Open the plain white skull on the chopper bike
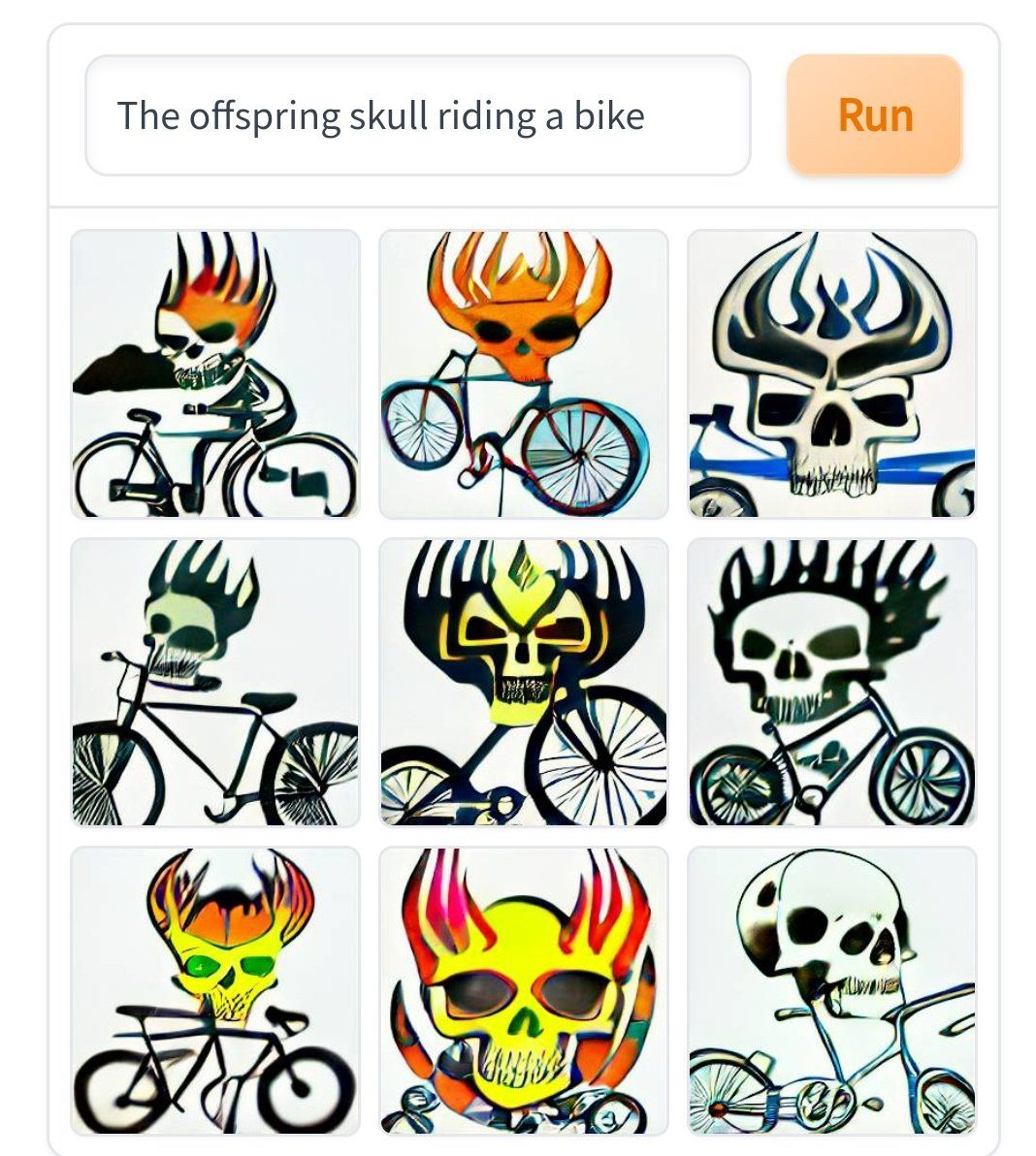 pyautogui.click(x=831, y=990)
